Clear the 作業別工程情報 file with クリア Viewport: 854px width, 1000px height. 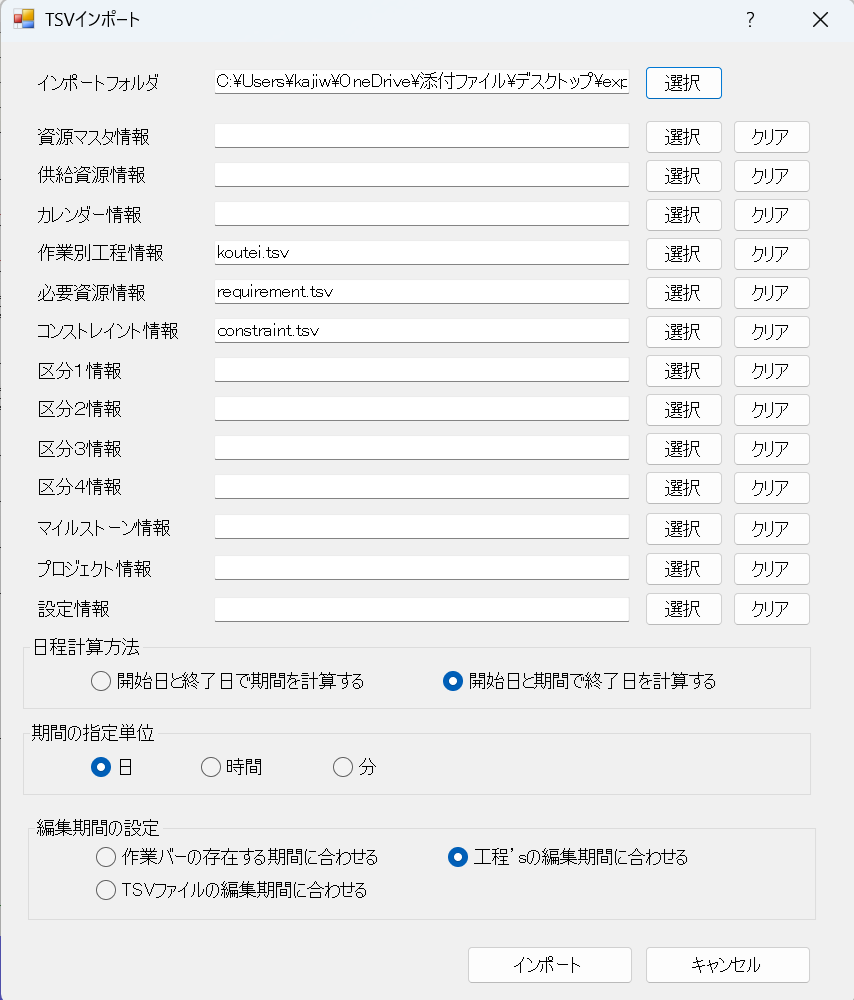point(771,254)
